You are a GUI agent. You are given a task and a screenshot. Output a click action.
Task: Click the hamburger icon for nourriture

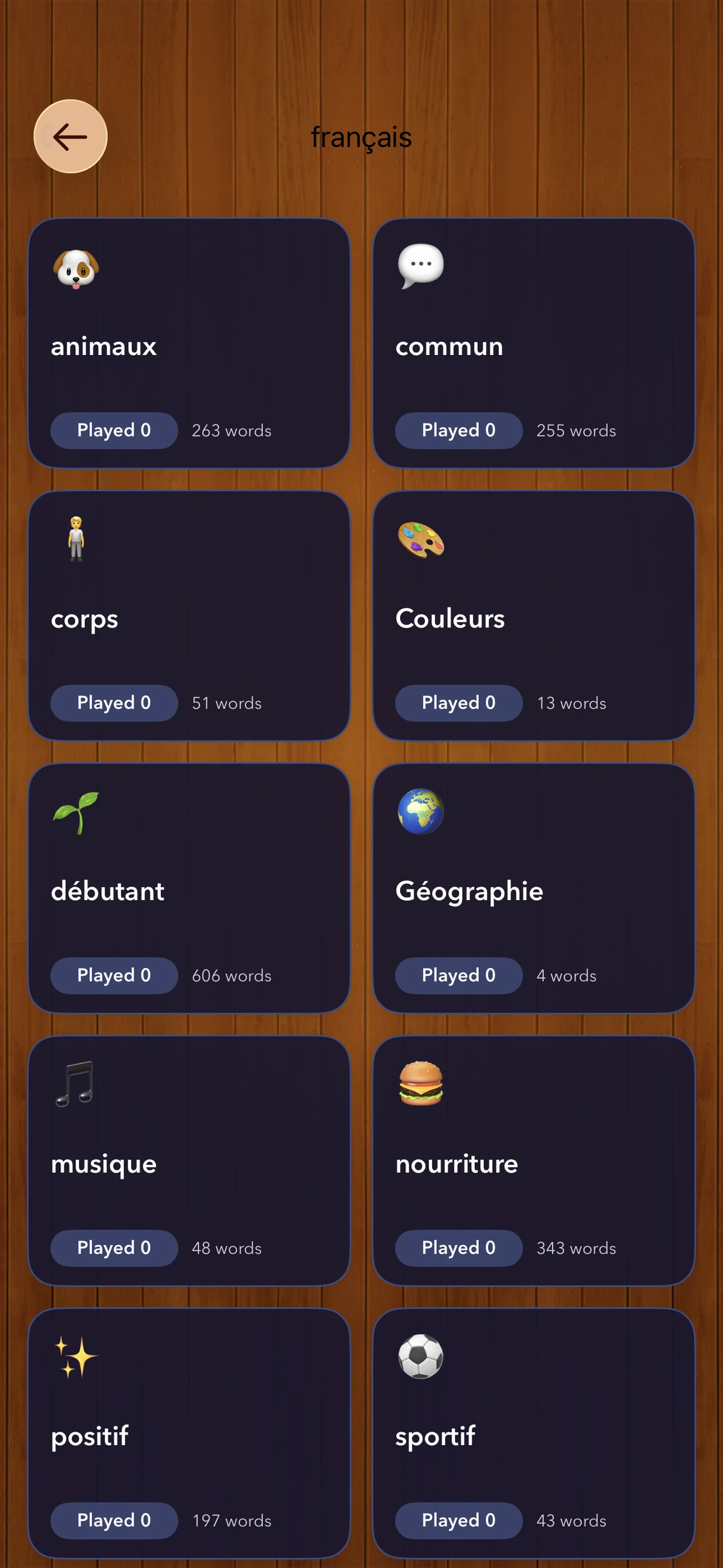pos(422,1083)
